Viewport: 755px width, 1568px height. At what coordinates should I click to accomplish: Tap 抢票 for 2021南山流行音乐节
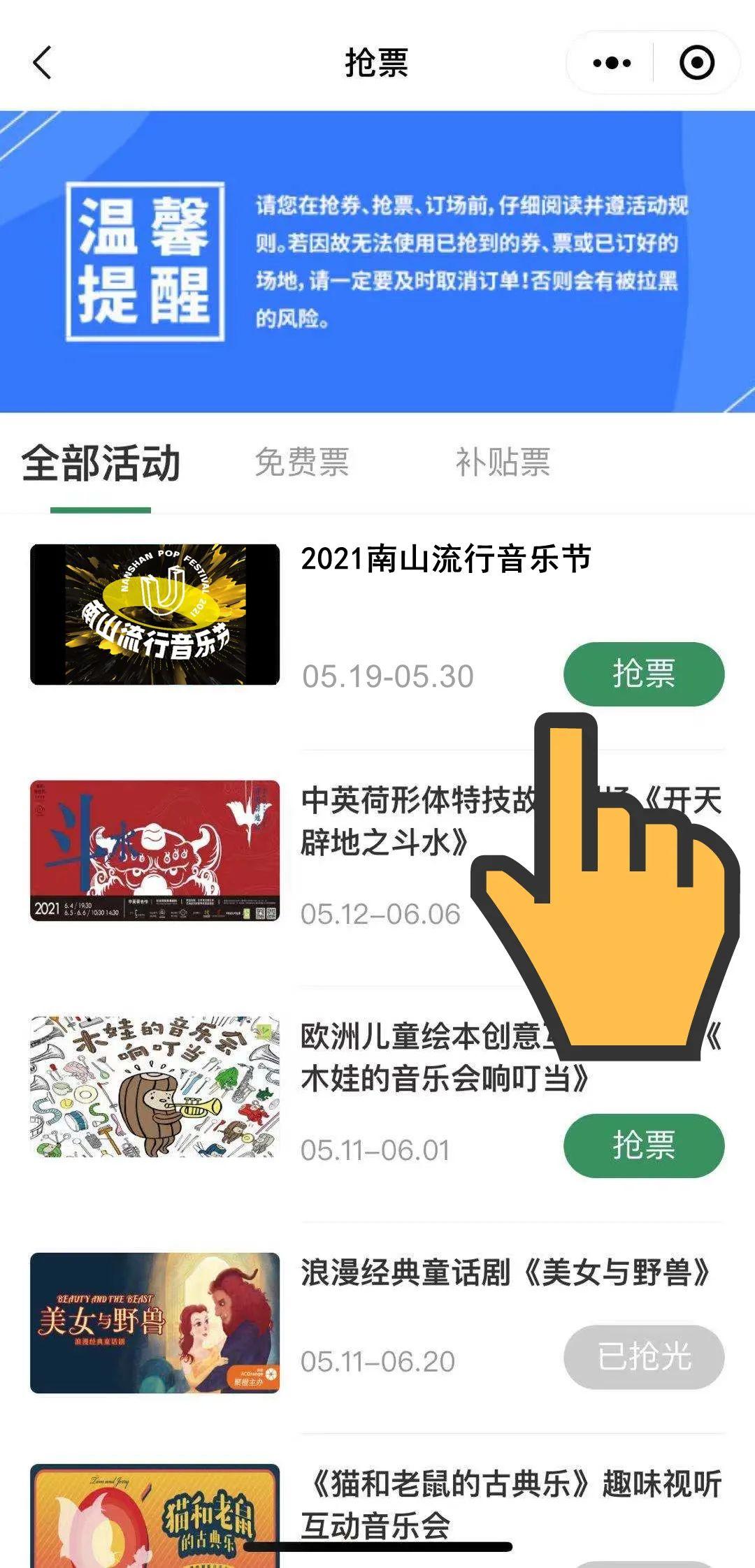click(x=643, y=674)
